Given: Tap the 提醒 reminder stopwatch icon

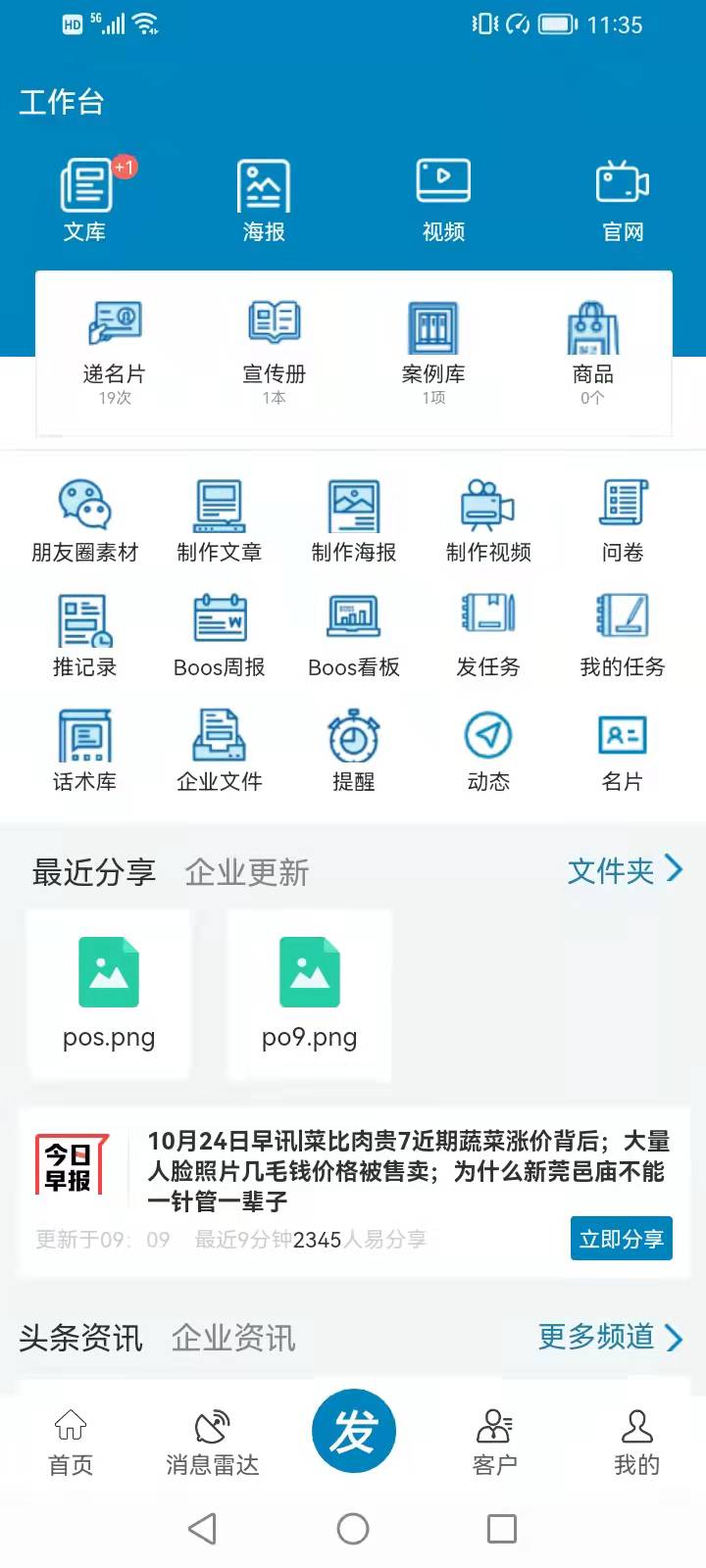Looking at the screenshot, I should 353,745.
